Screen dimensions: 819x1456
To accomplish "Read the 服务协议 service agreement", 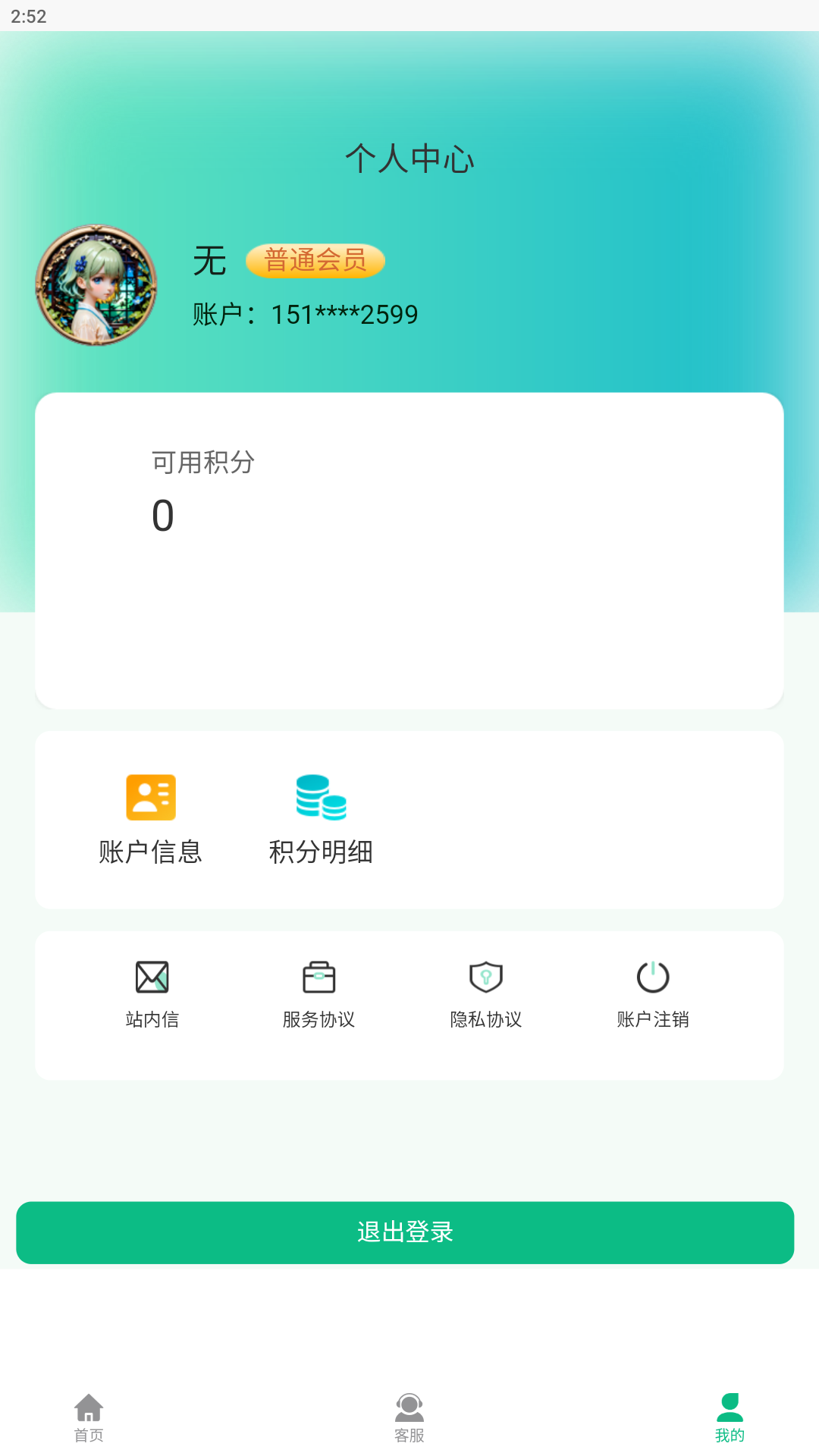I will [x=319, y=994].
